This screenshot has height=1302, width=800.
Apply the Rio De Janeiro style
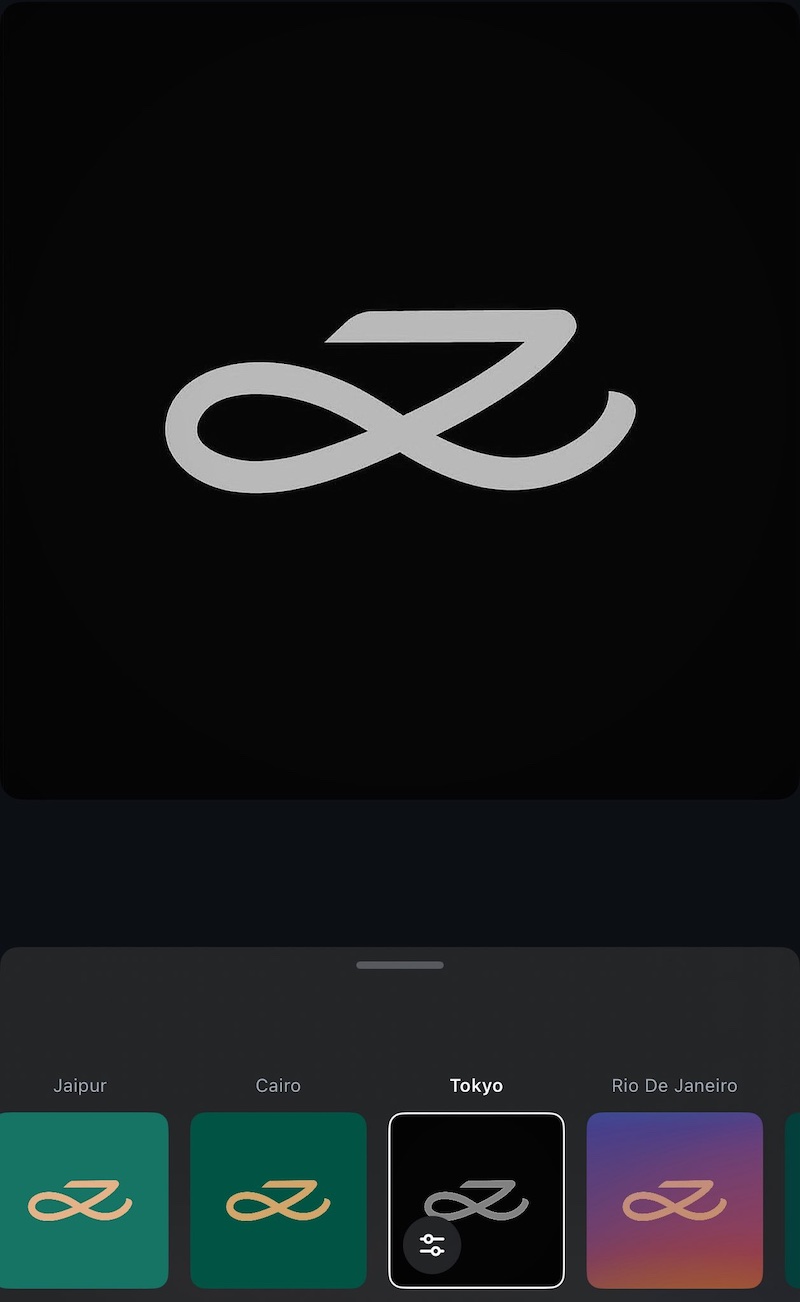point(674,1200)
